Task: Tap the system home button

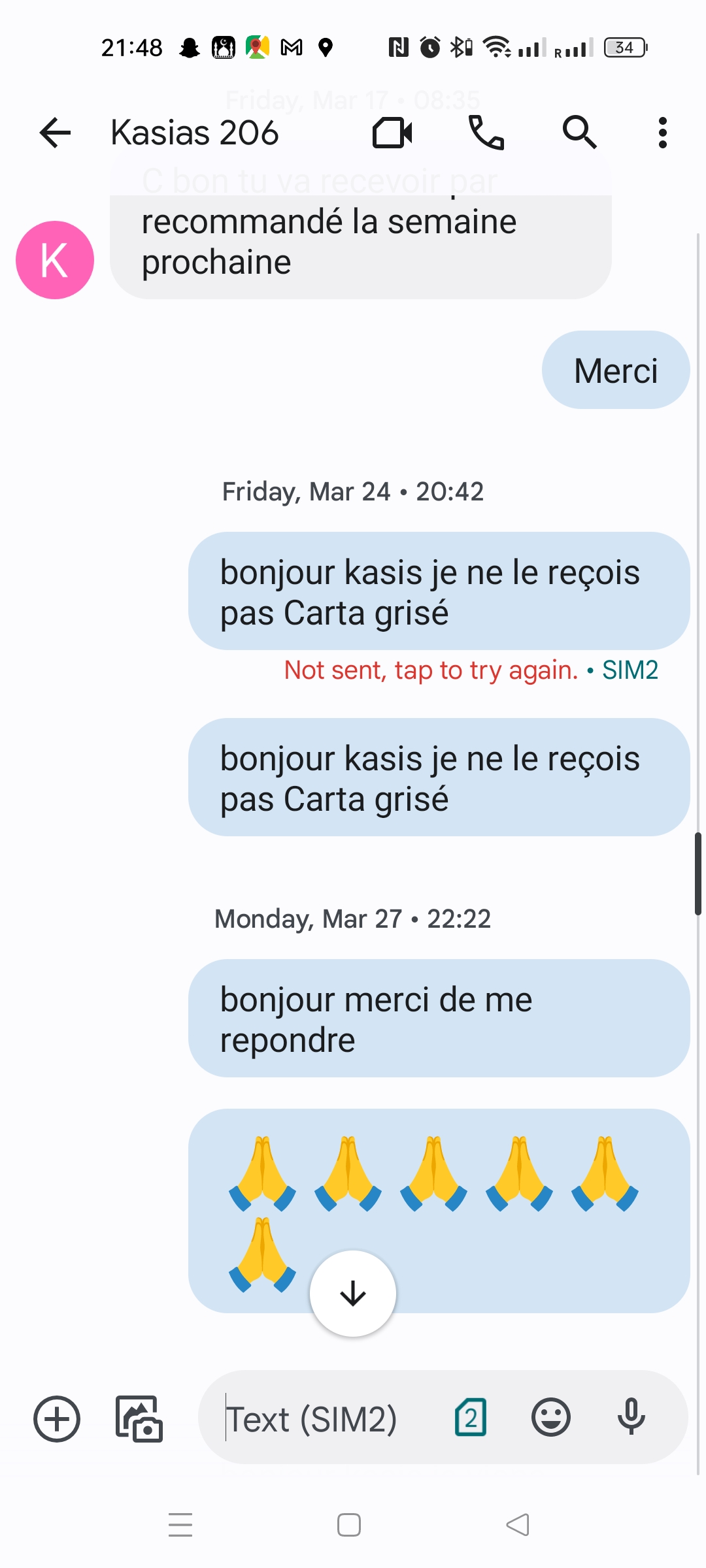Action: [x=349, y=1525]
